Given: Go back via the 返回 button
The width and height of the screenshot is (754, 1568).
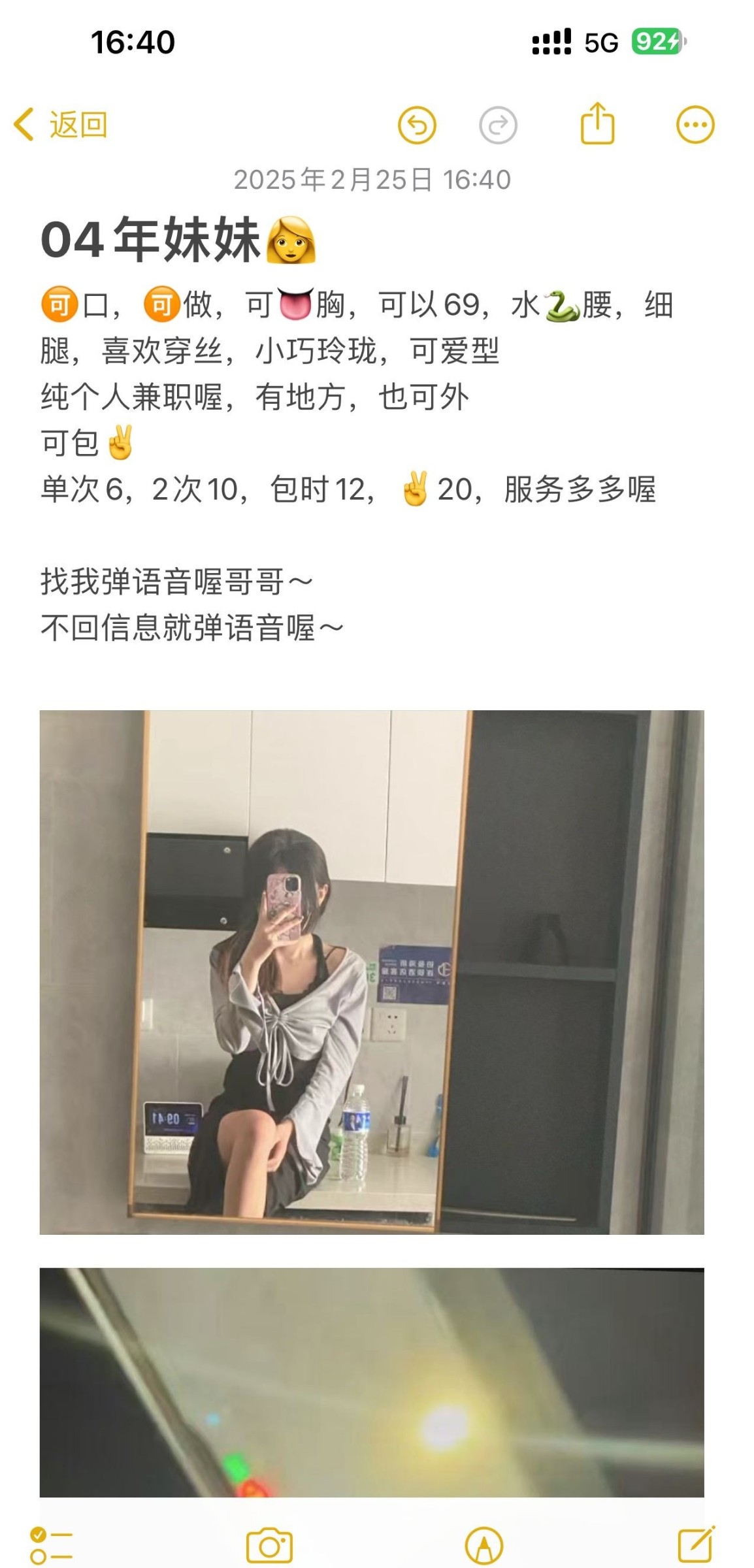Looking at the screenshot, I should point(61,124).
